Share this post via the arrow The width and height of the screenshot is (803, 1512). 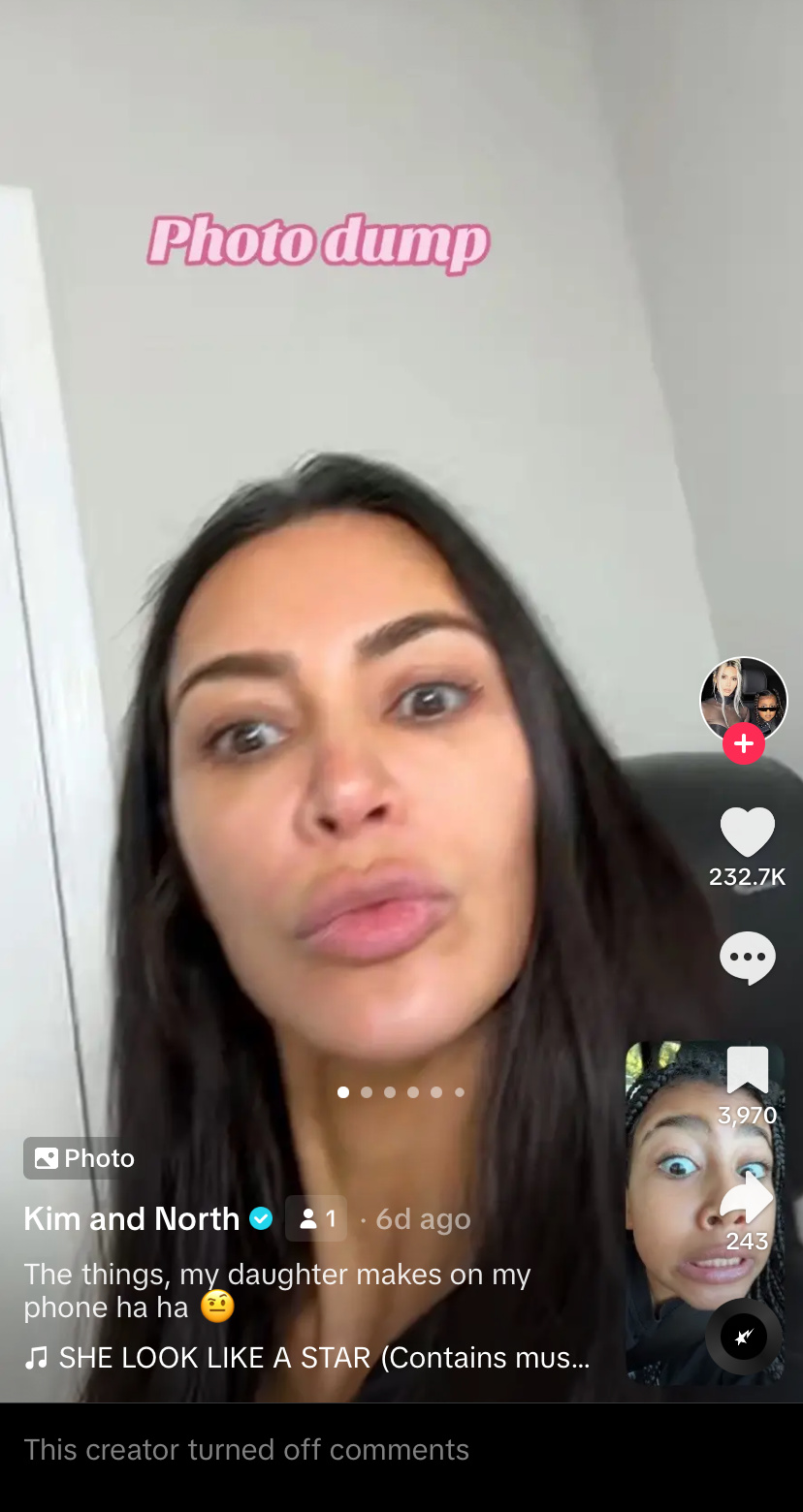click(x=747, y=1199)
